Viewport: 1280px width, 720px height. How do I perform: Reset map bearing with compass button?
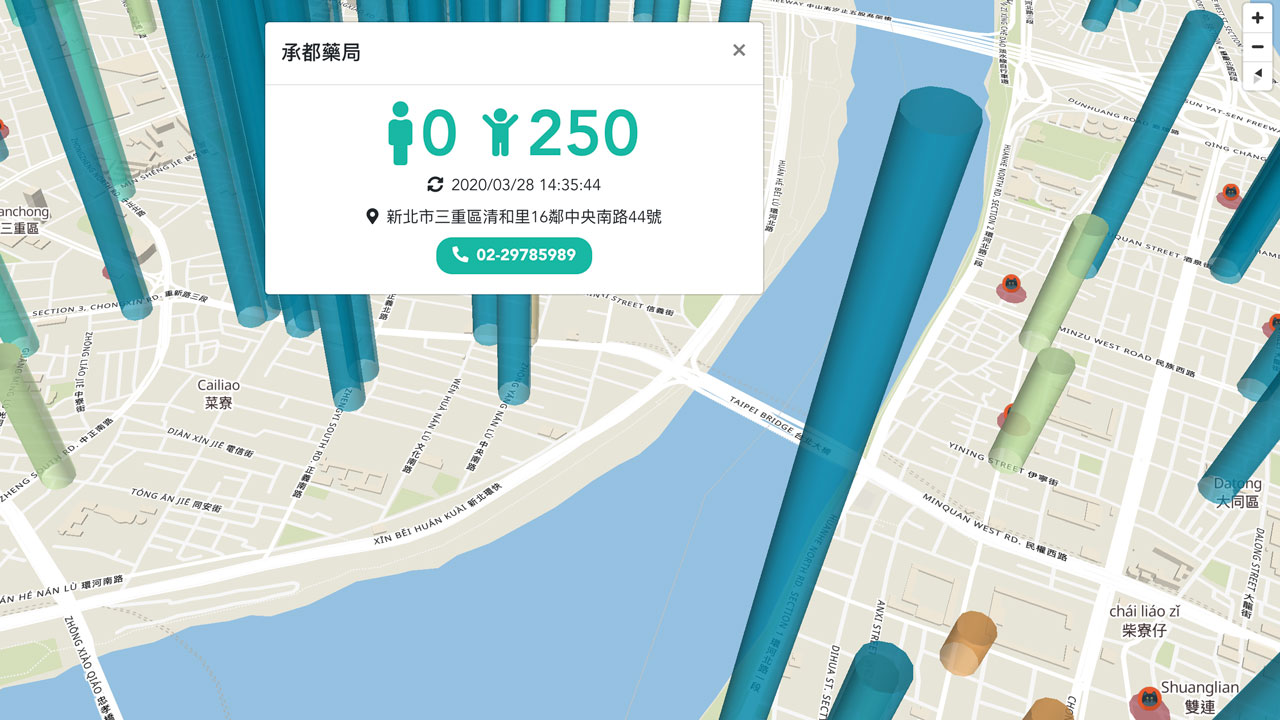click(1257, 75)
